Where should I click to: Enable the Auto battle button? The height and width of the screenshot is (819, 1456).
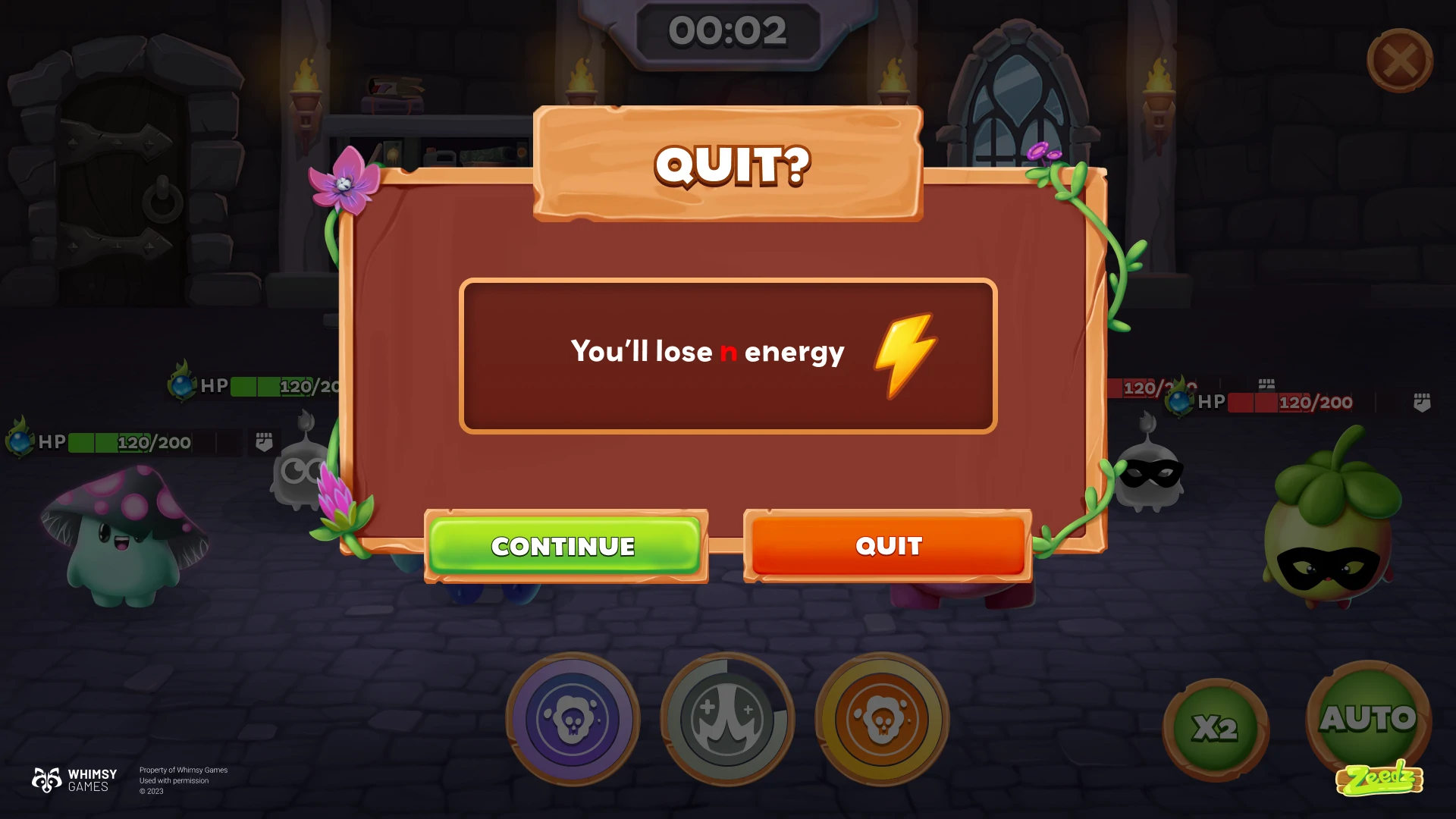pos(1368,719)
